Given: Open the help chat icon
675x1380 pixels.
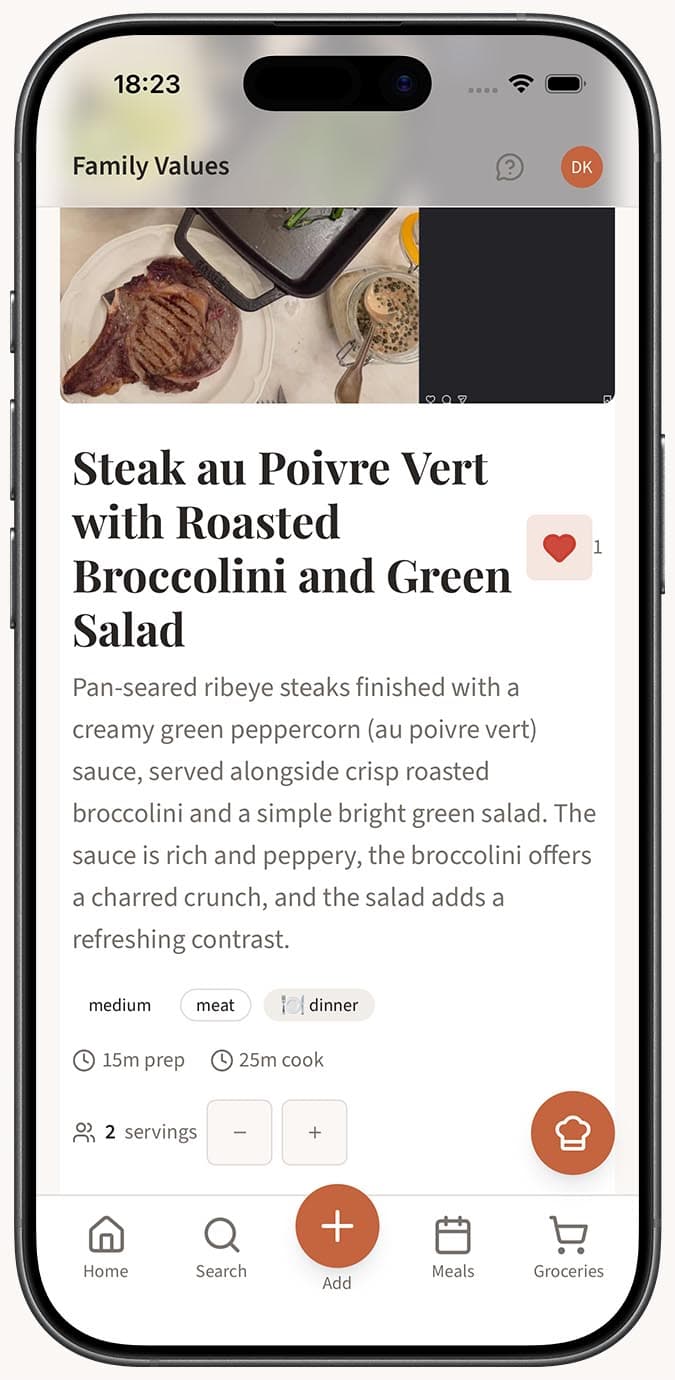Looking at the screenshot, I should coord(510,167).
